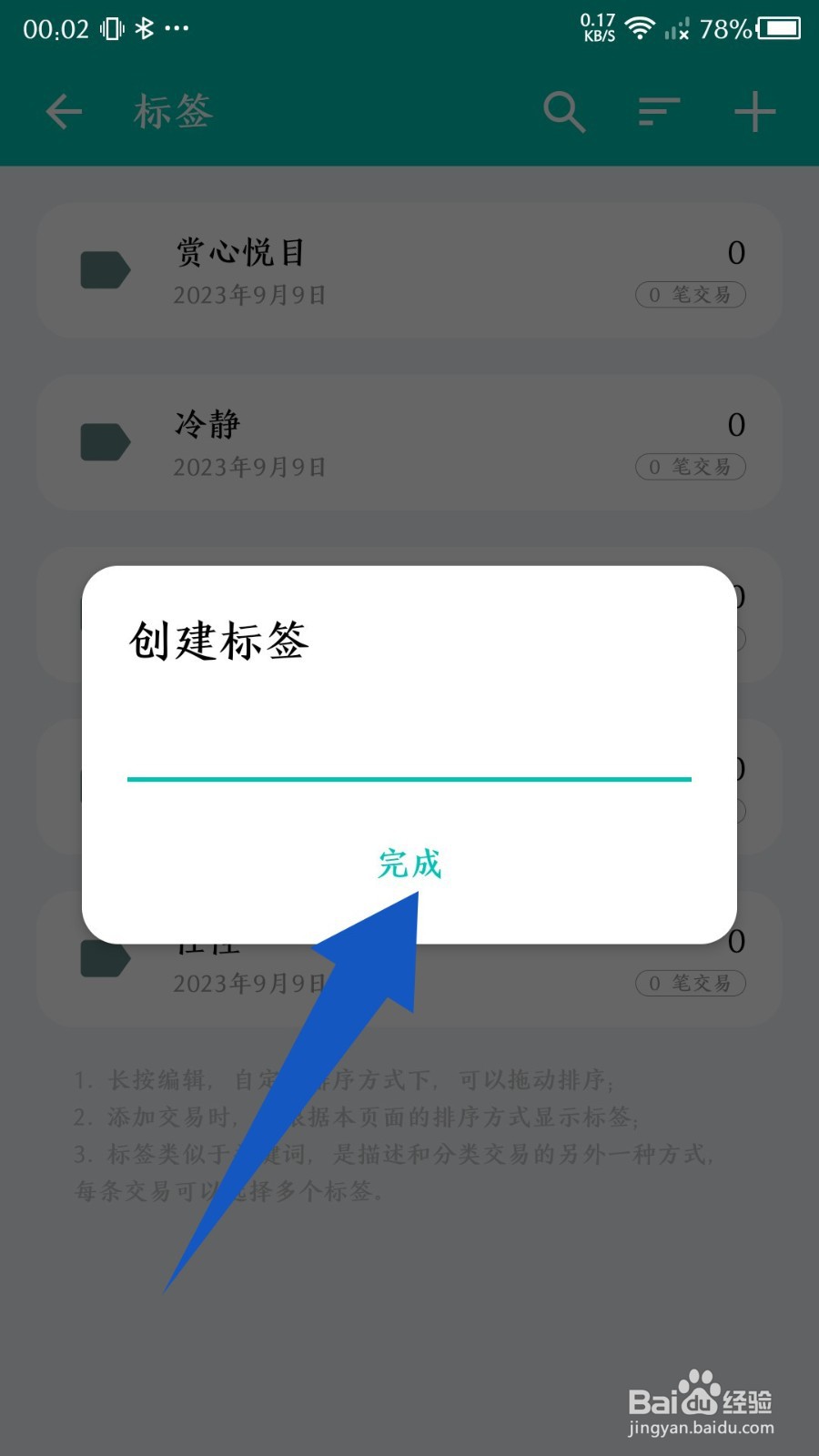This screenshot has width=819, height=1456.
Task: Tap the 标签 page title
Action: (x=173, y=111)
